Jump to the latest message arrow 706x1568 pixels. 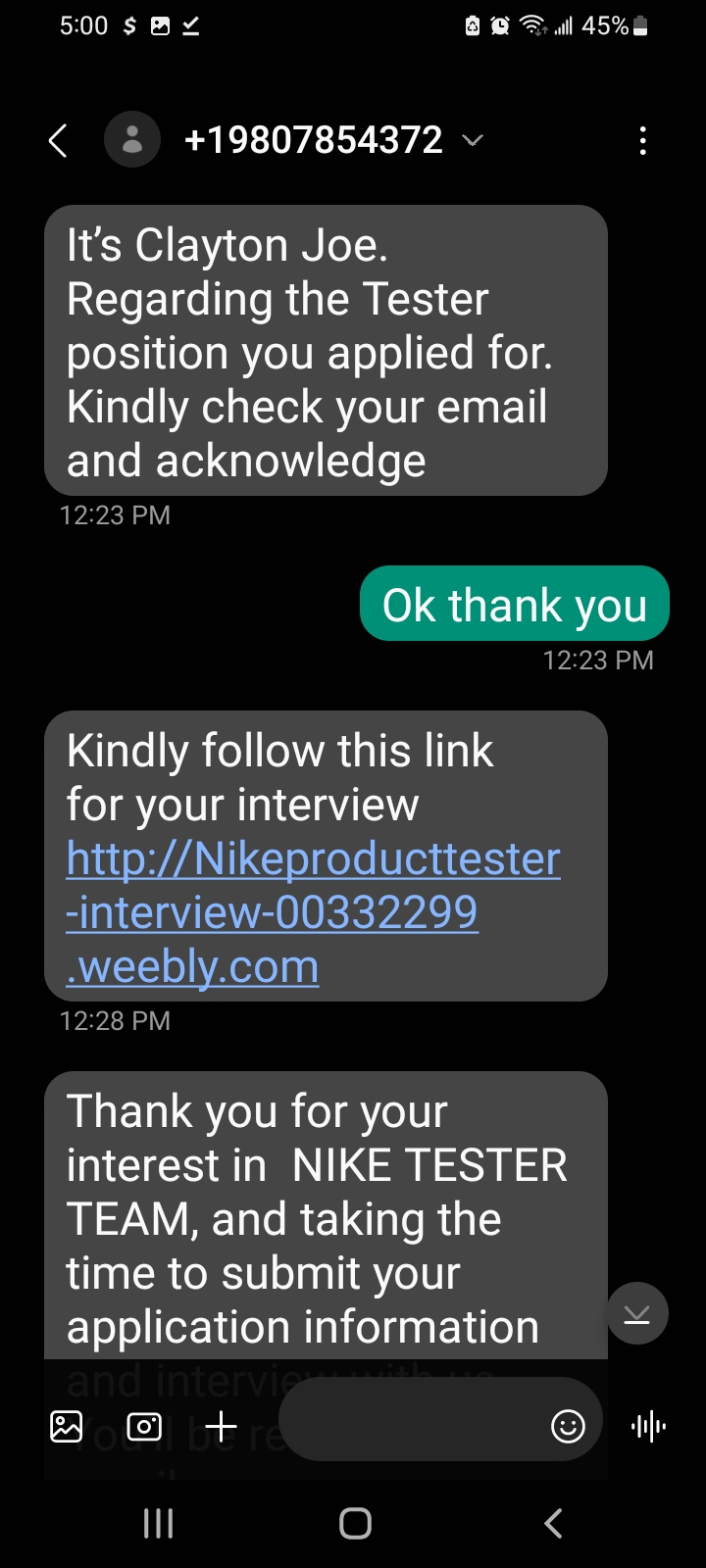[x=637, y=1313]
